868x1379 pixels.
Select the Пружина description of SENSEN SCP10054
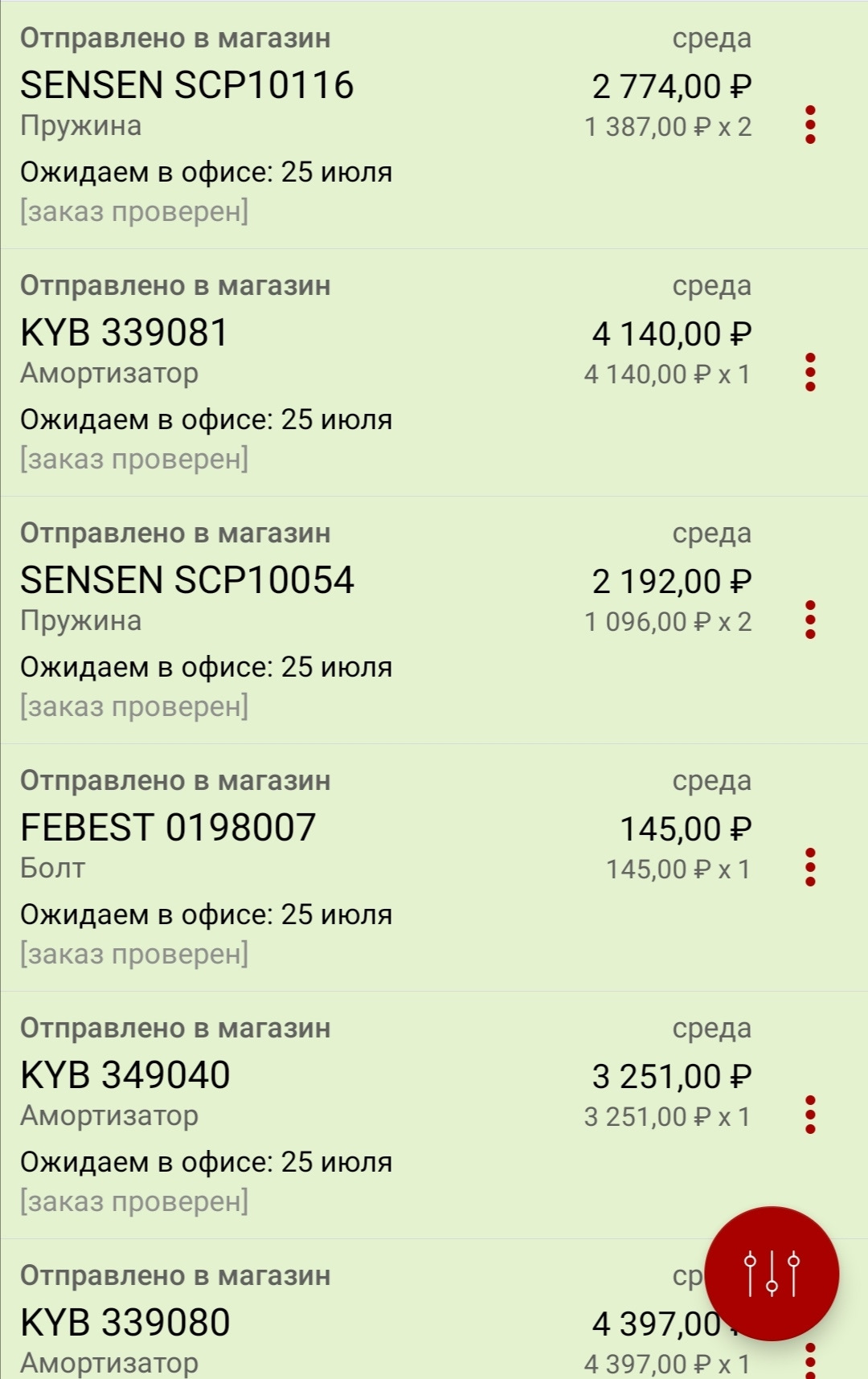click(x=82, y=621)
